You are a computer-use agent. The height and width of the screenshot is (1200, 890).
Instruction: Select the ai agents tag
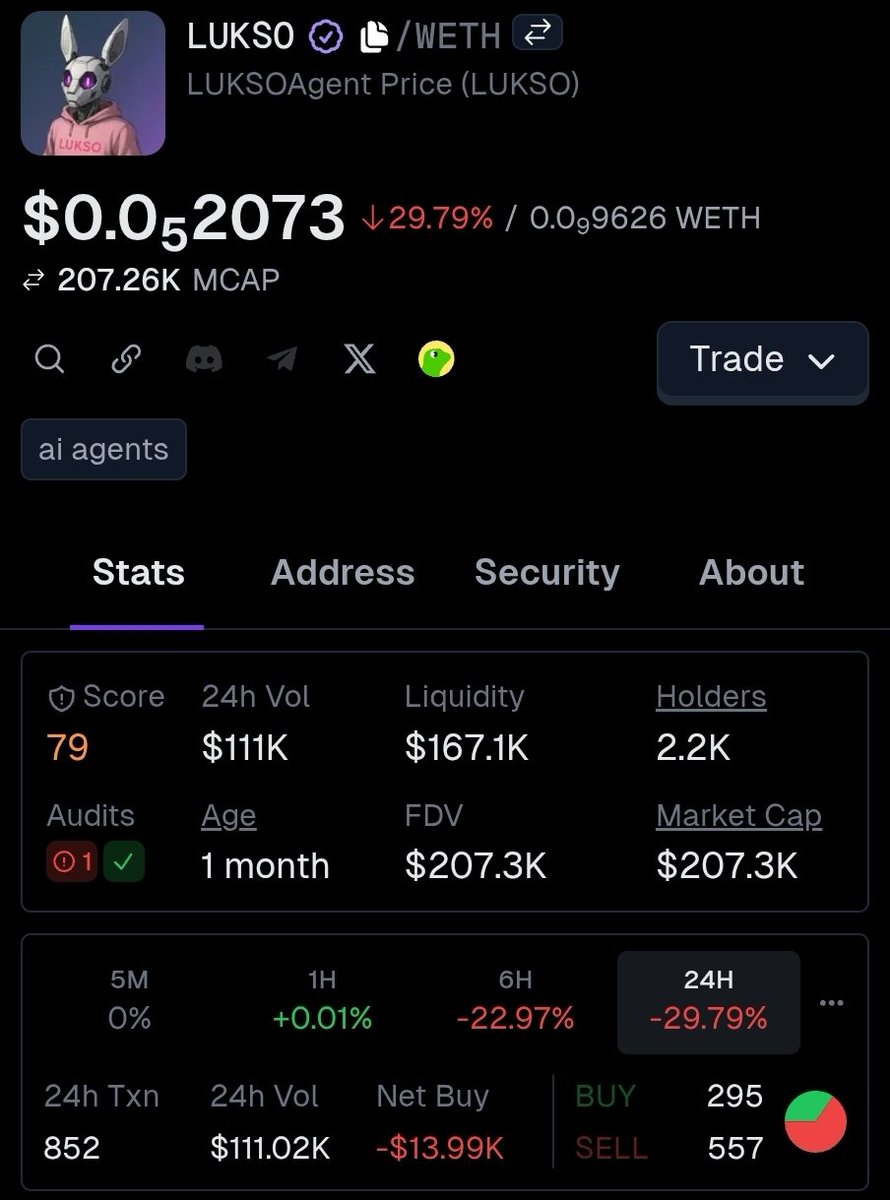[x=104, y=450]
